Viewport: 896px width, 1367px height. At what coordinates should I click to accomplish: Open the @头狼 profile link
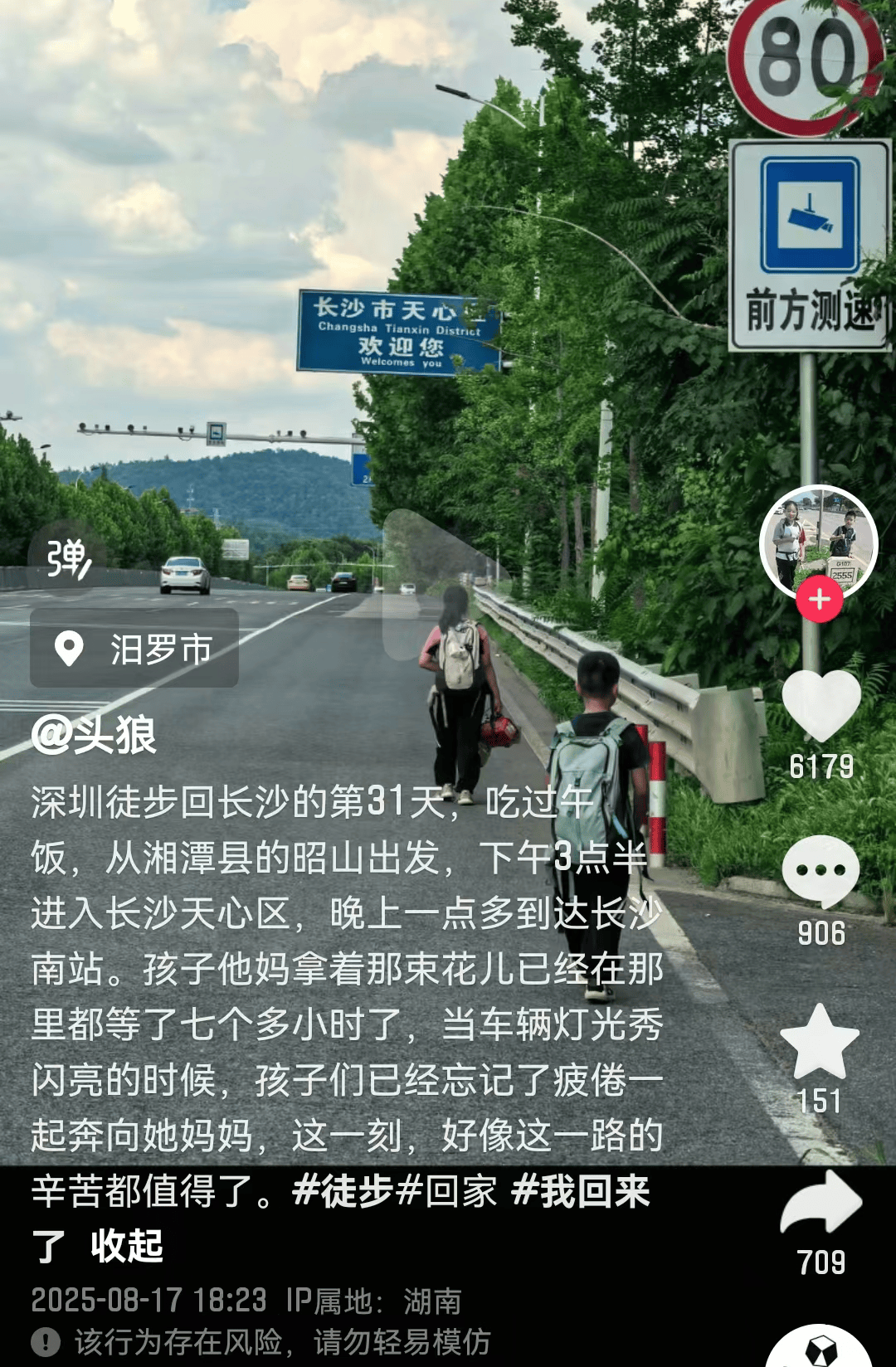pyautogui.click(x=94, y=735)
